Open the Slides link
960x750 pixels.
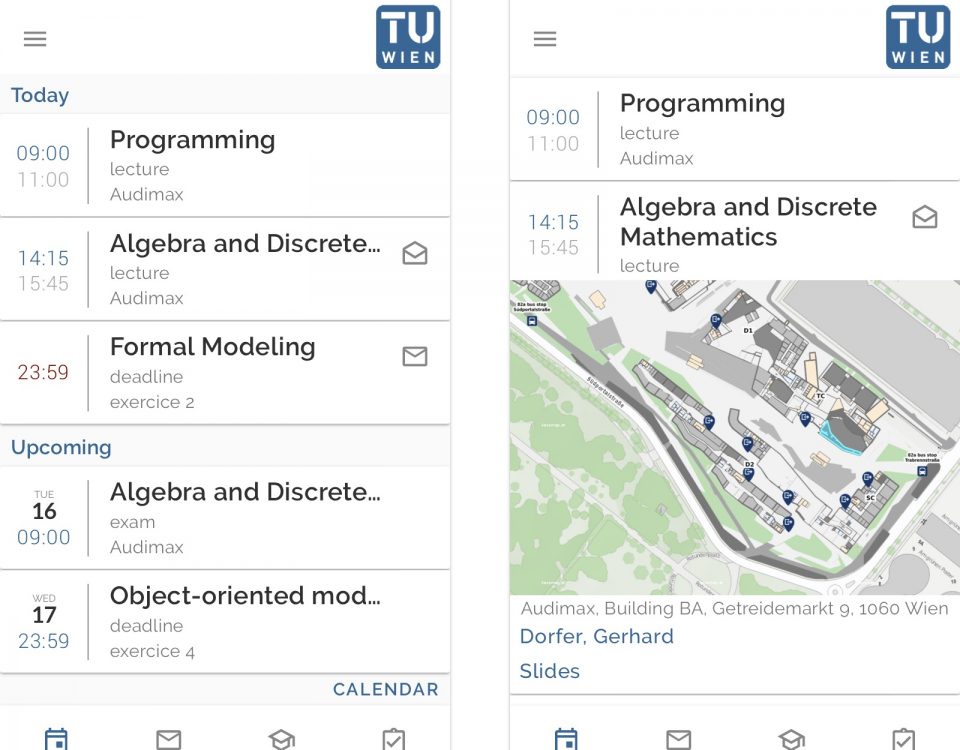[x=549, y=671]
